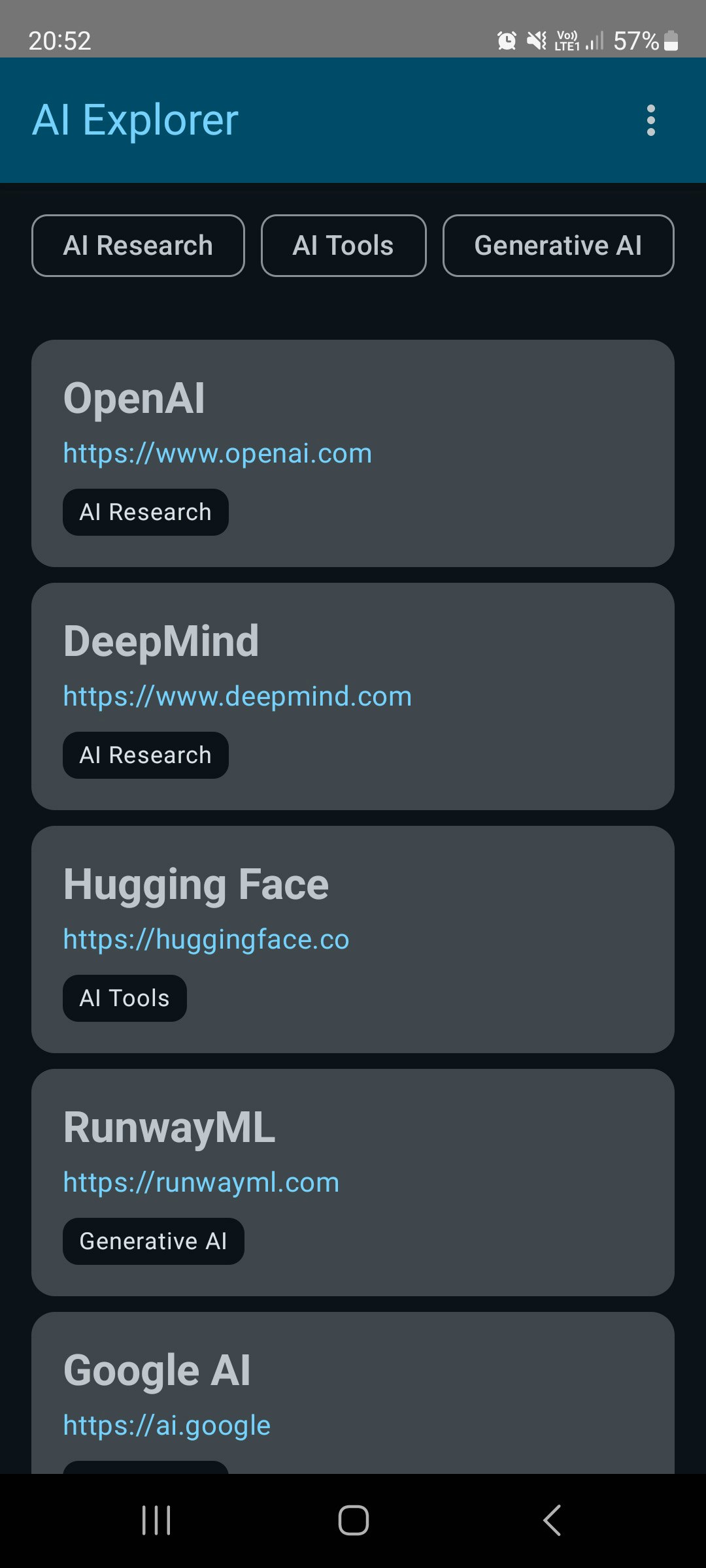Filter by the AI Research chip
Image resolution: width=706 pixels, height=1568 pixels.
pyautogui.click(x=138, y=246)
